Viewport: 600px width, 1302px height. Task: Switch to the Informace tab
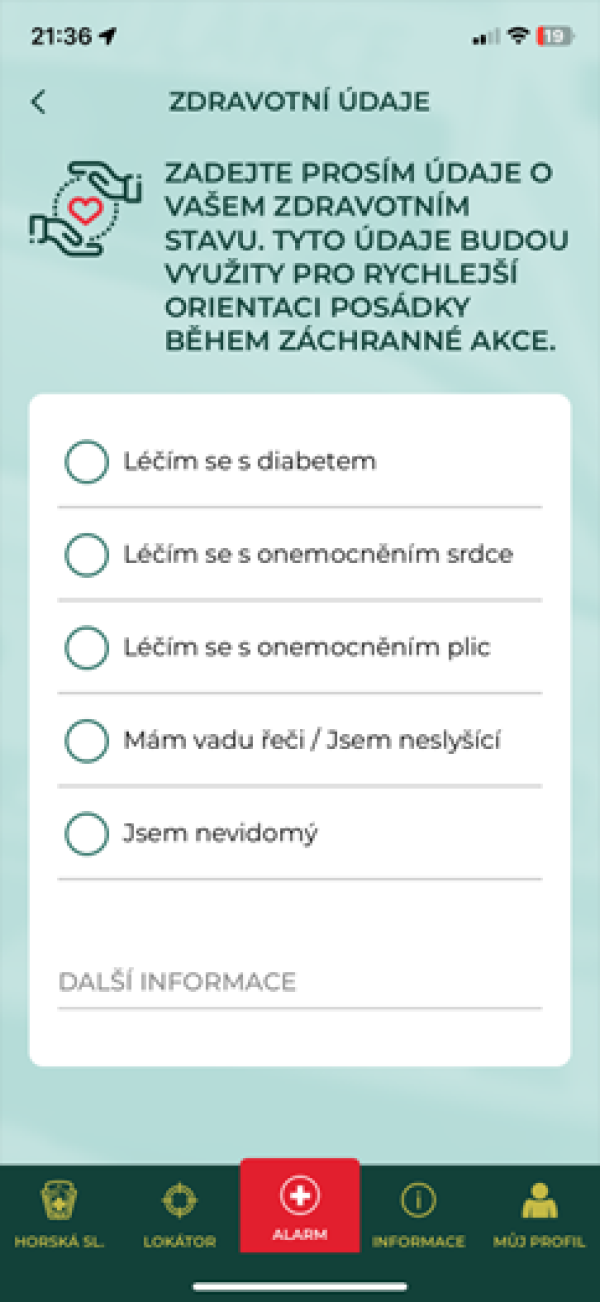click(418, 1214)
